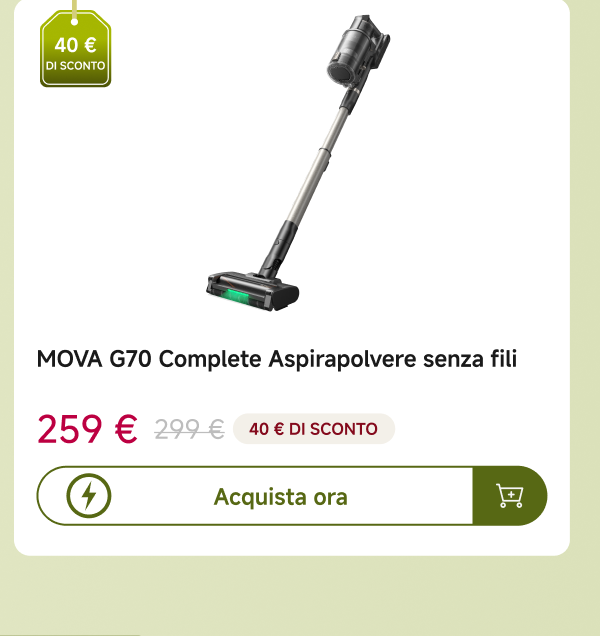Viewport: 600px width, 636px height.
Task: Tap the Acquista ora button
Action: (x=256, y=496)
